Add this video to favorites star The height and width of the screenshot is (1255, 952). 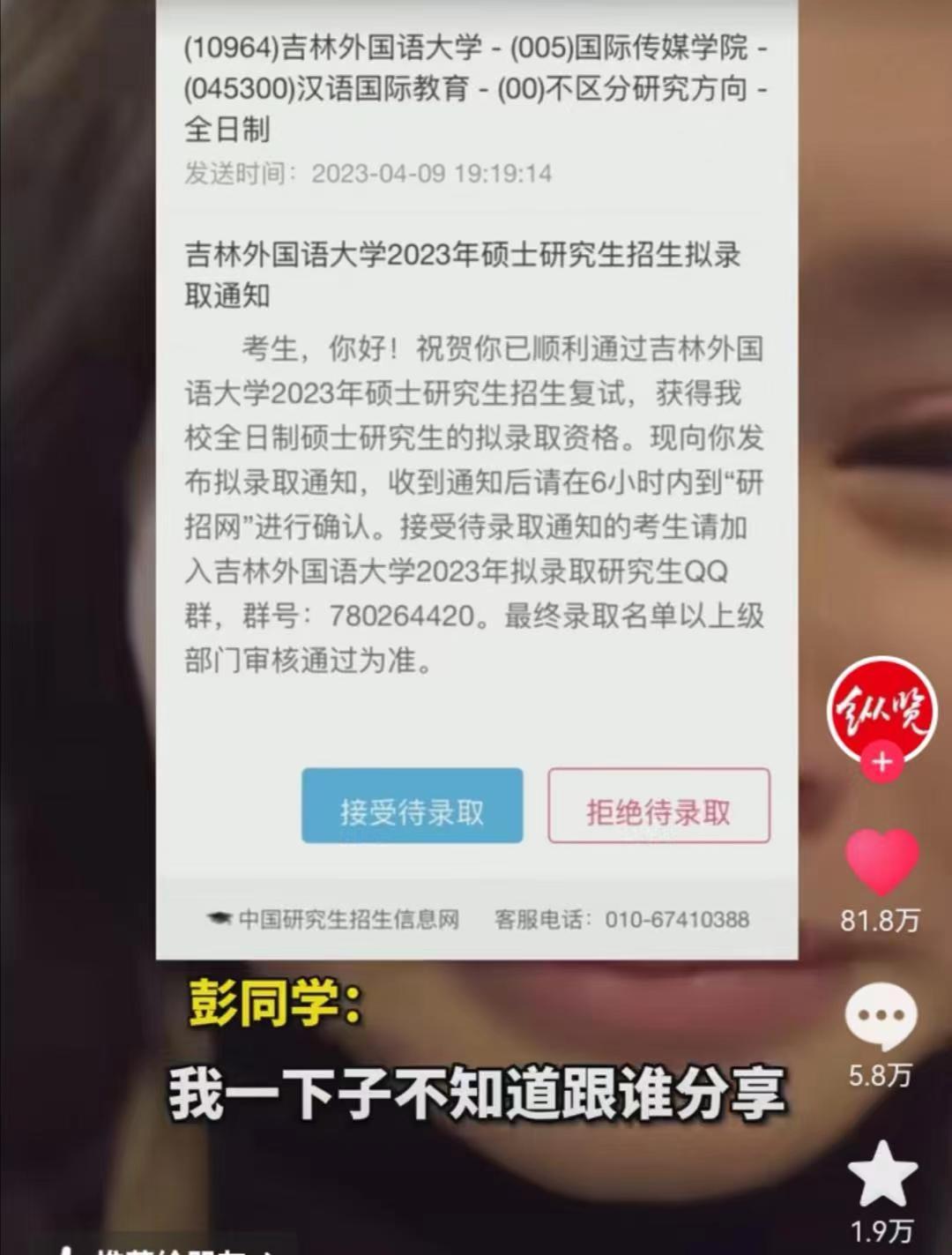pos(881,1174)
